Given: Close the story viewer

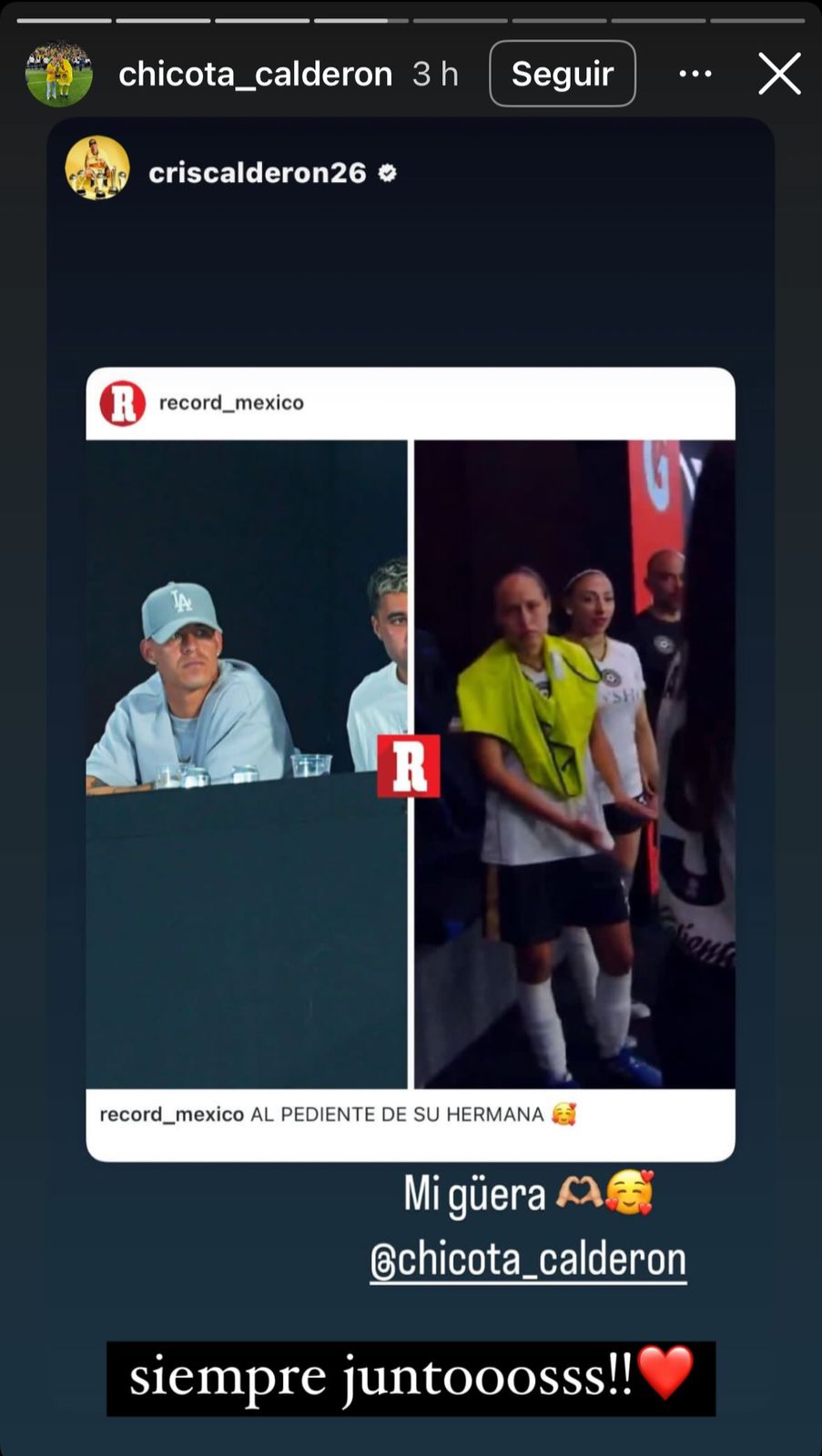Looking at the screenshot, I should 779,74.
